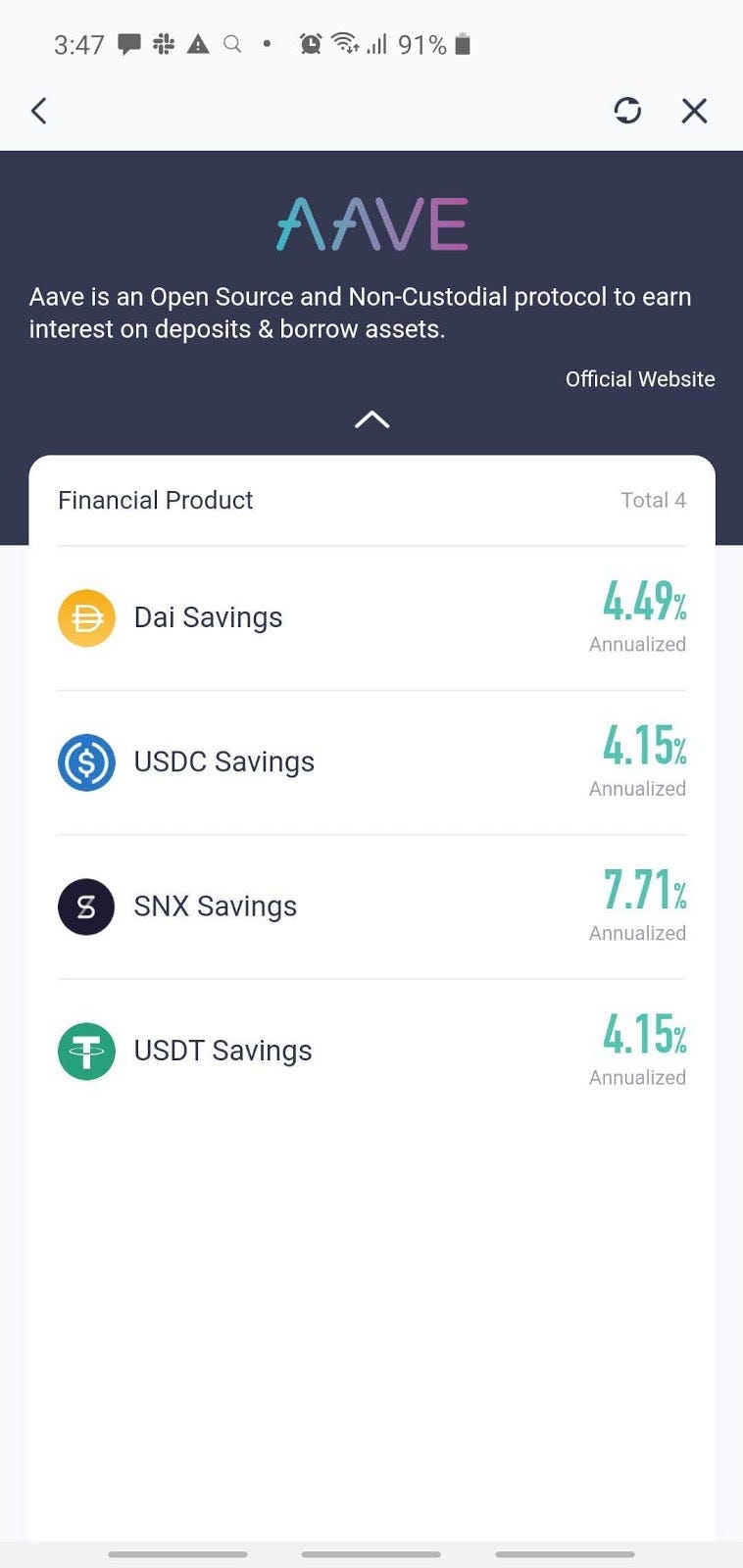The height and width of the screenshot is (1568, 743).
Task: Collapse the Aave description panel
Action: [x=371, y=420]
